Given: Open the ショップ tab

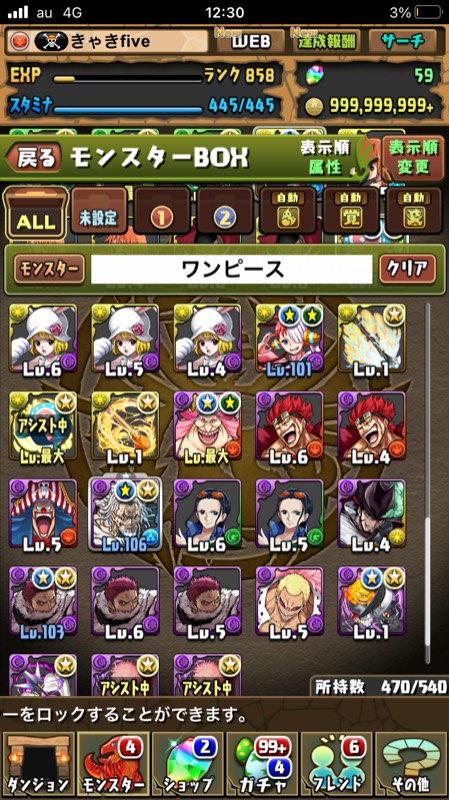Looking at the screenshot, I should tap(187, 765).
